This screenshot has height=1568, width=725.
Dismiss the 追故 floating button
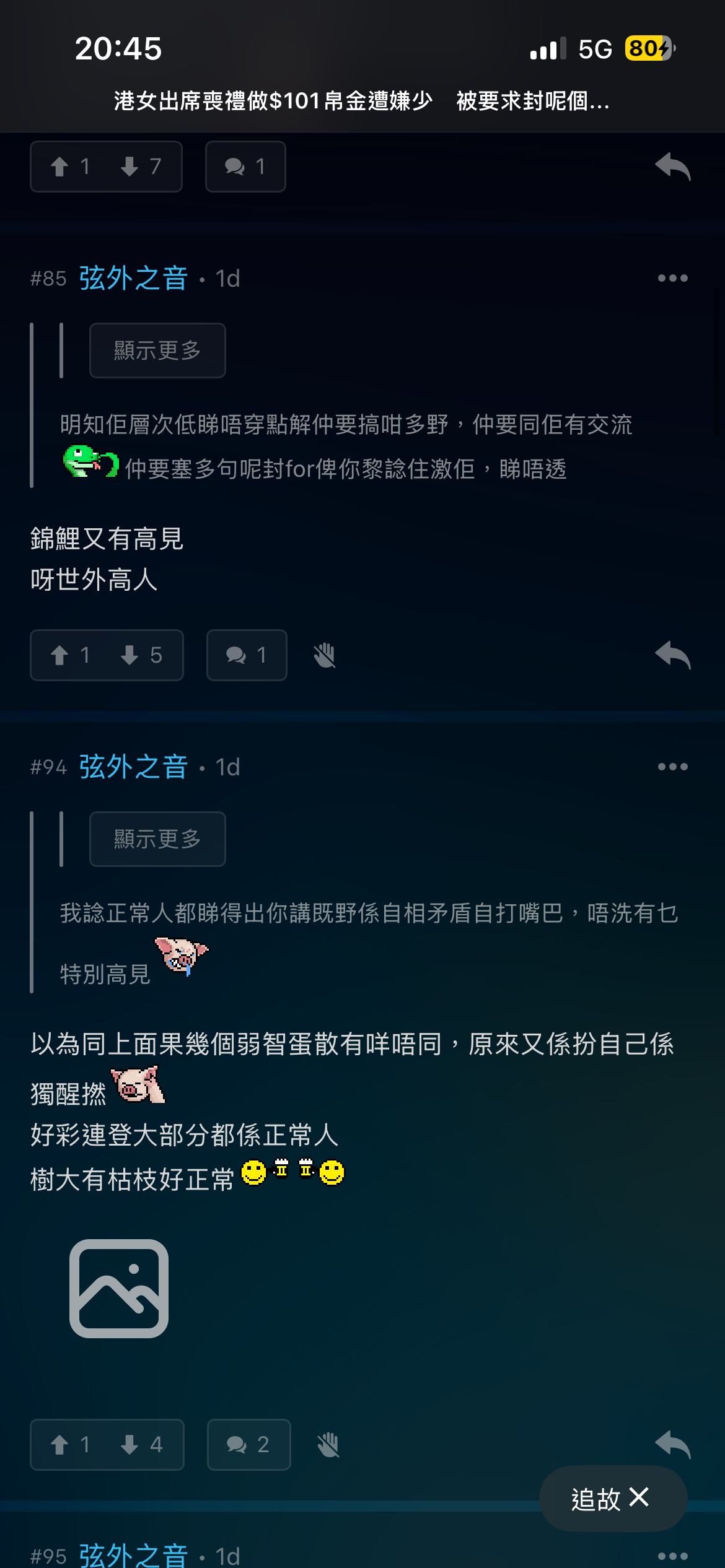click(x=639, y=1498)
